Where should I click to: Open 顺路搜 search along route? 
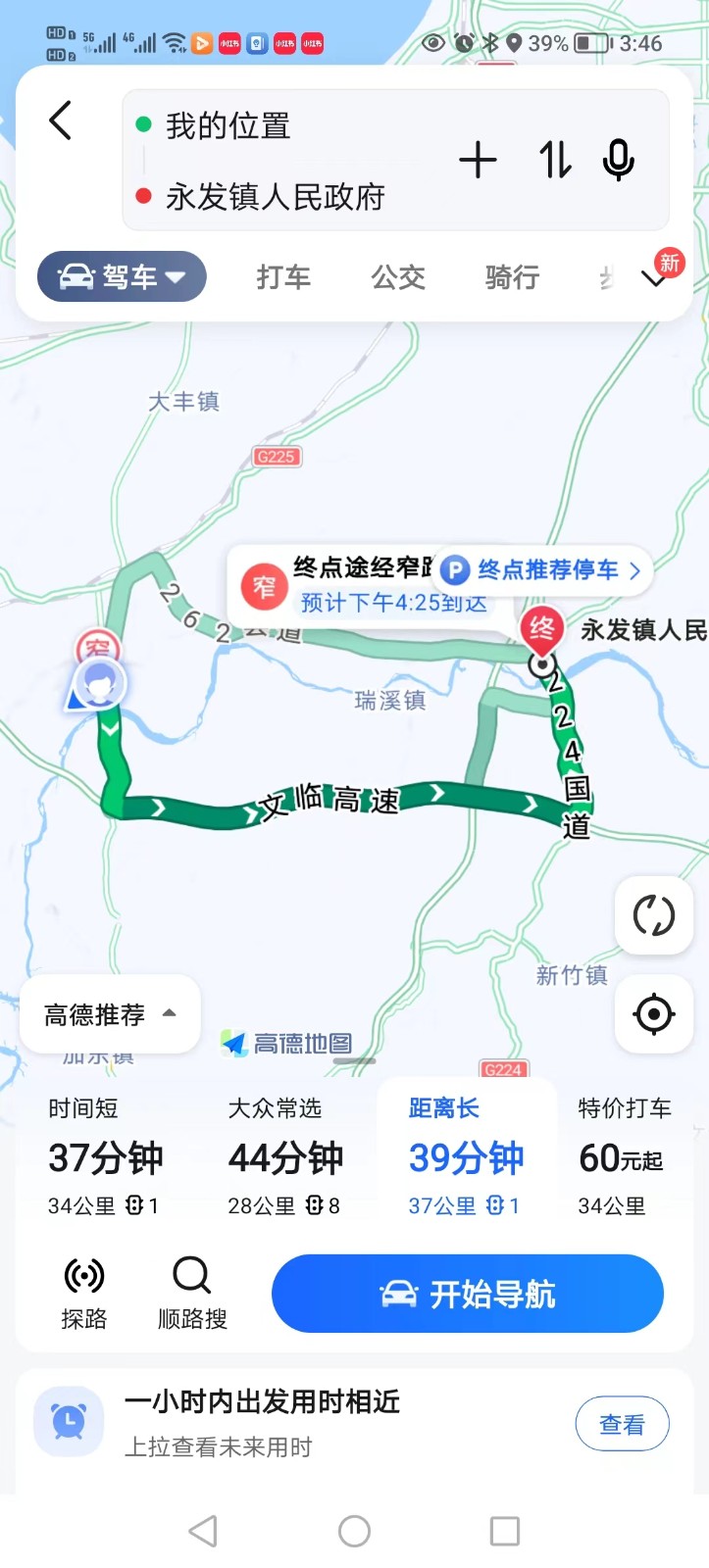pyautogui.click(x=192, y=1294)
